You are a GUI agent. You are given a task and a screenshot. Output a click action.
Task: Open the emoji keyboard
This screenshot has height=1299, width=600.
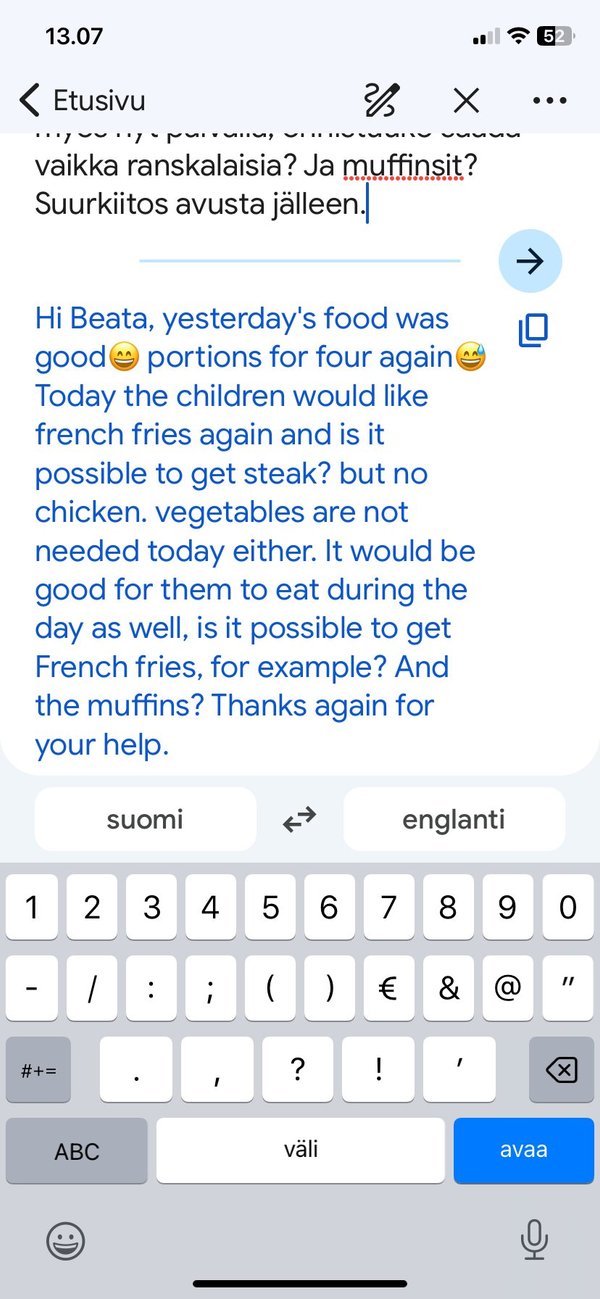[66, 1241]
